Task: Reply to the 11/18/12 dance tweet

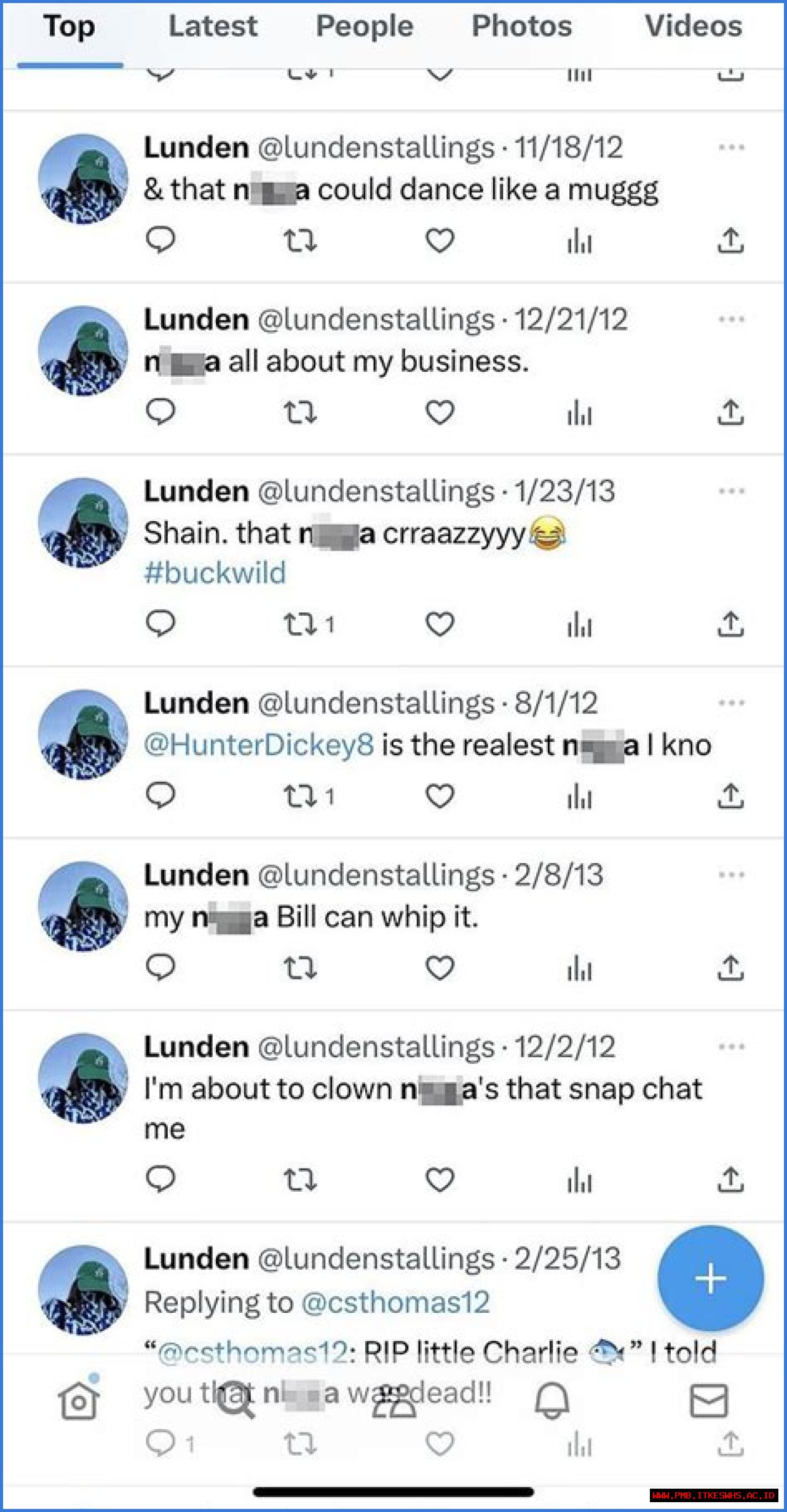Action: [x=162, y=241]
